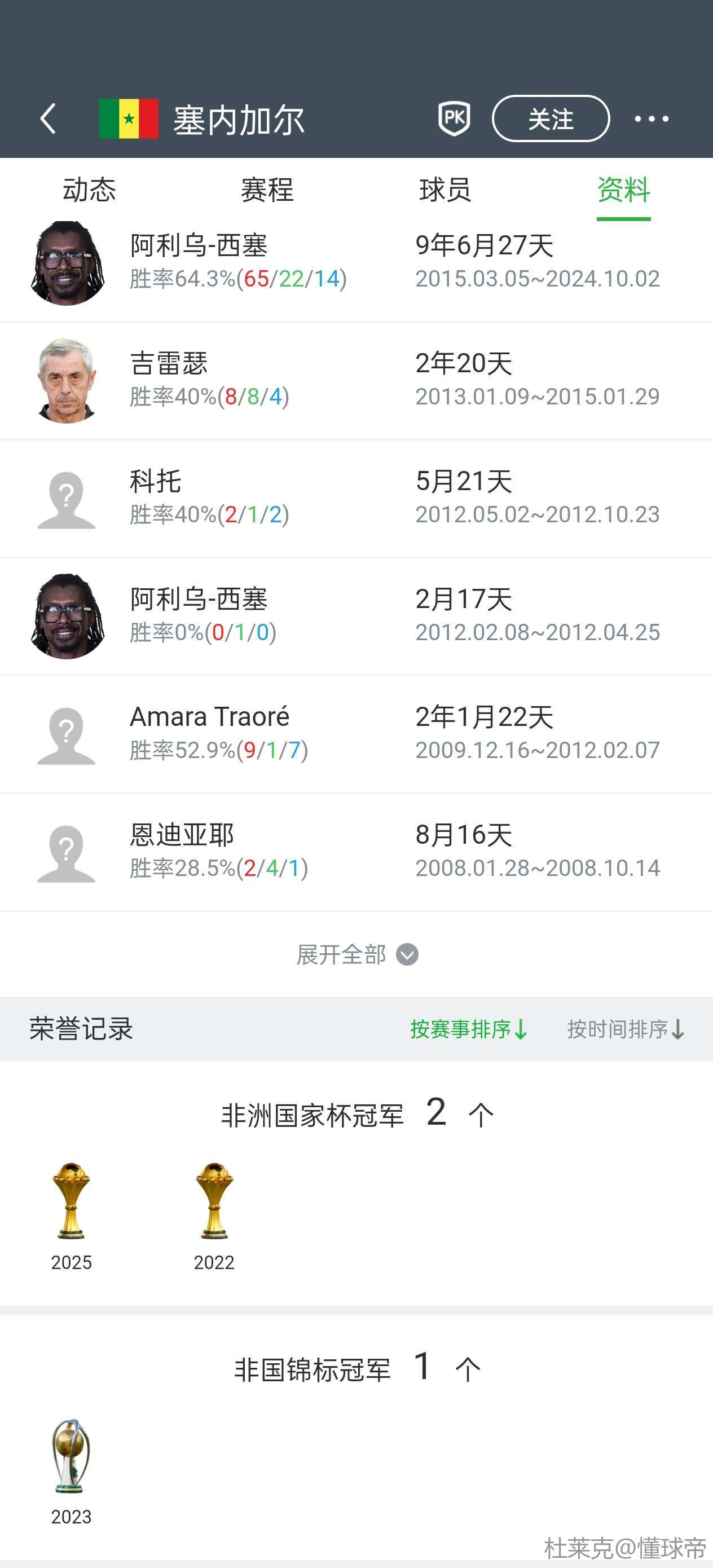Switch to the 动态 tab
This screenshot has height=1568, width=713.
pos(90,190)
